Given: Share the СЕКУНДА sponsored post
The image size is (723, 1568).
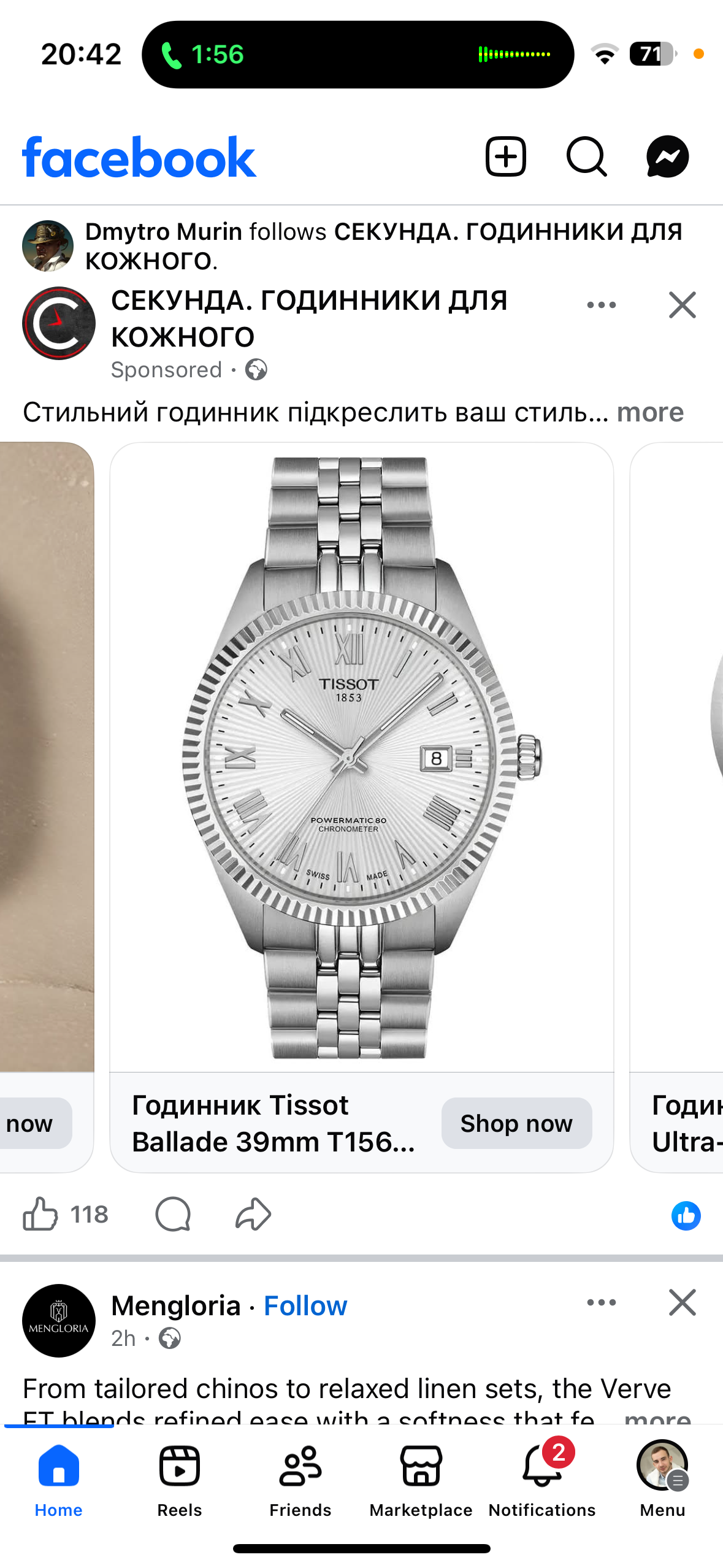Looking at the screenshot, I should (x=253, y=1214).
